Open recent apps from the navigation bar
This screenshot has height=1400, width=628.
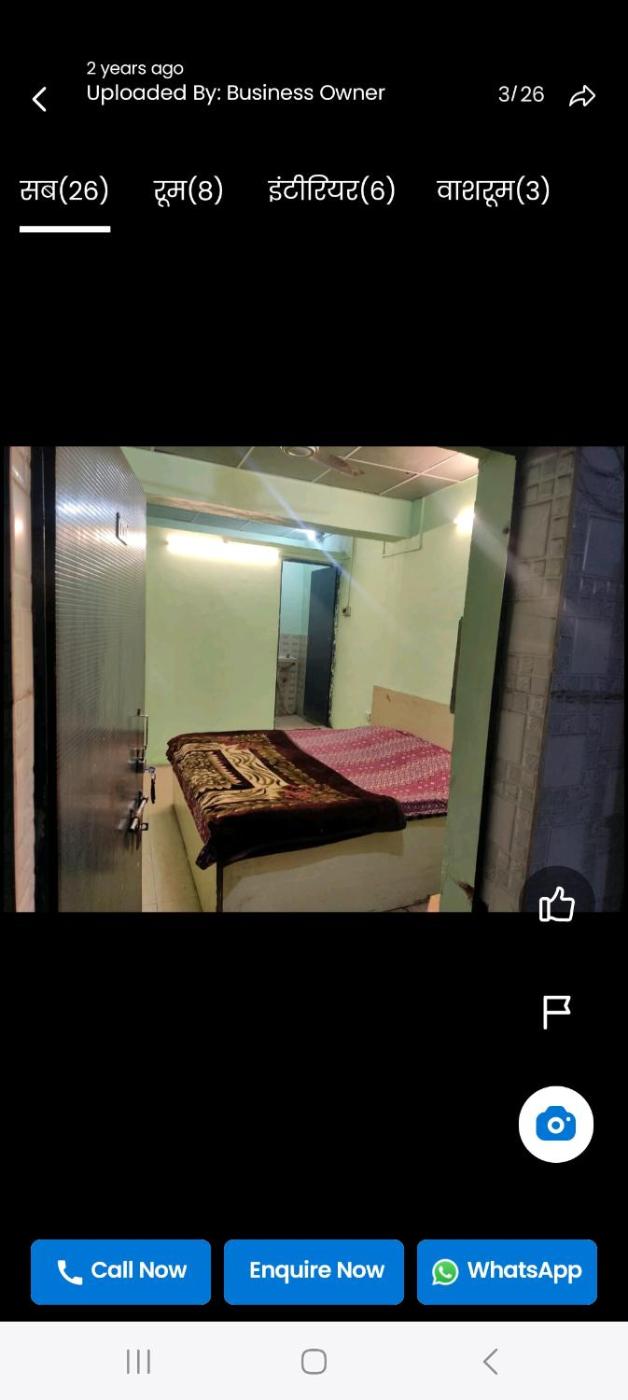coord(138,1361)
